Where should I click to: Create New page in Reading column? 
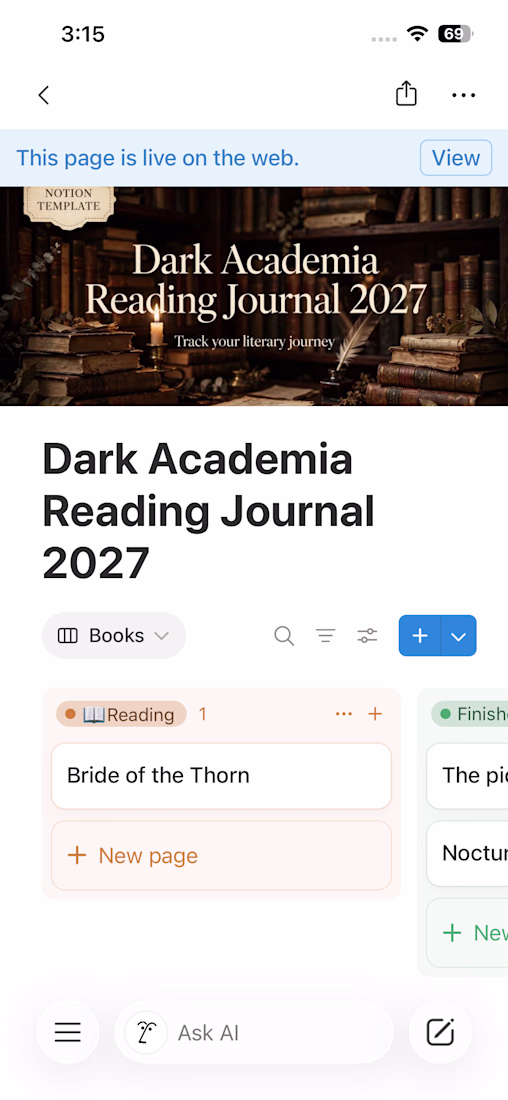point(221,856)
